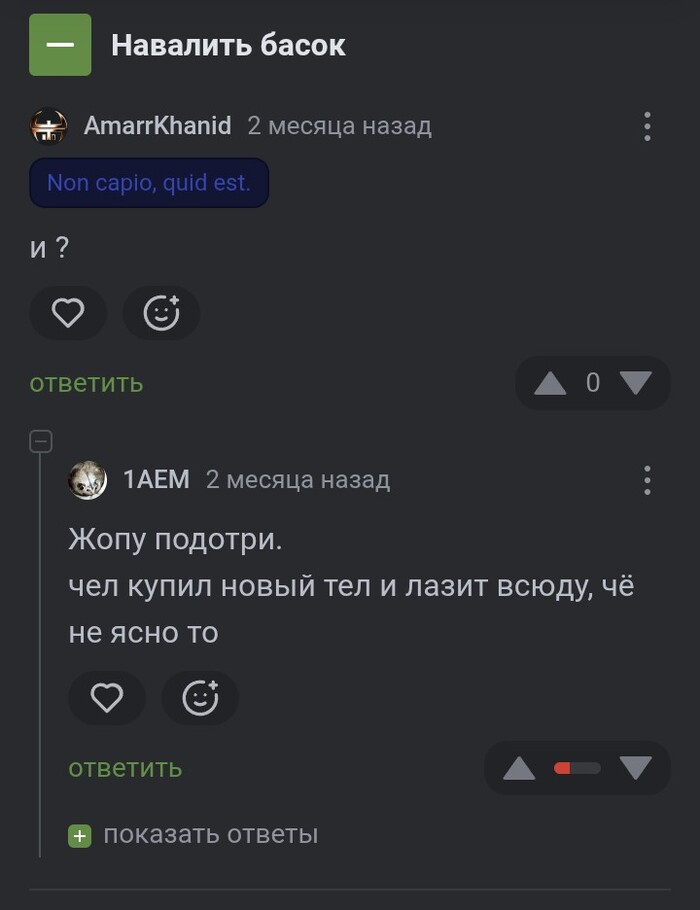Upvote 1AEM's comment
The image size is (700, 910).
[519, 768]
